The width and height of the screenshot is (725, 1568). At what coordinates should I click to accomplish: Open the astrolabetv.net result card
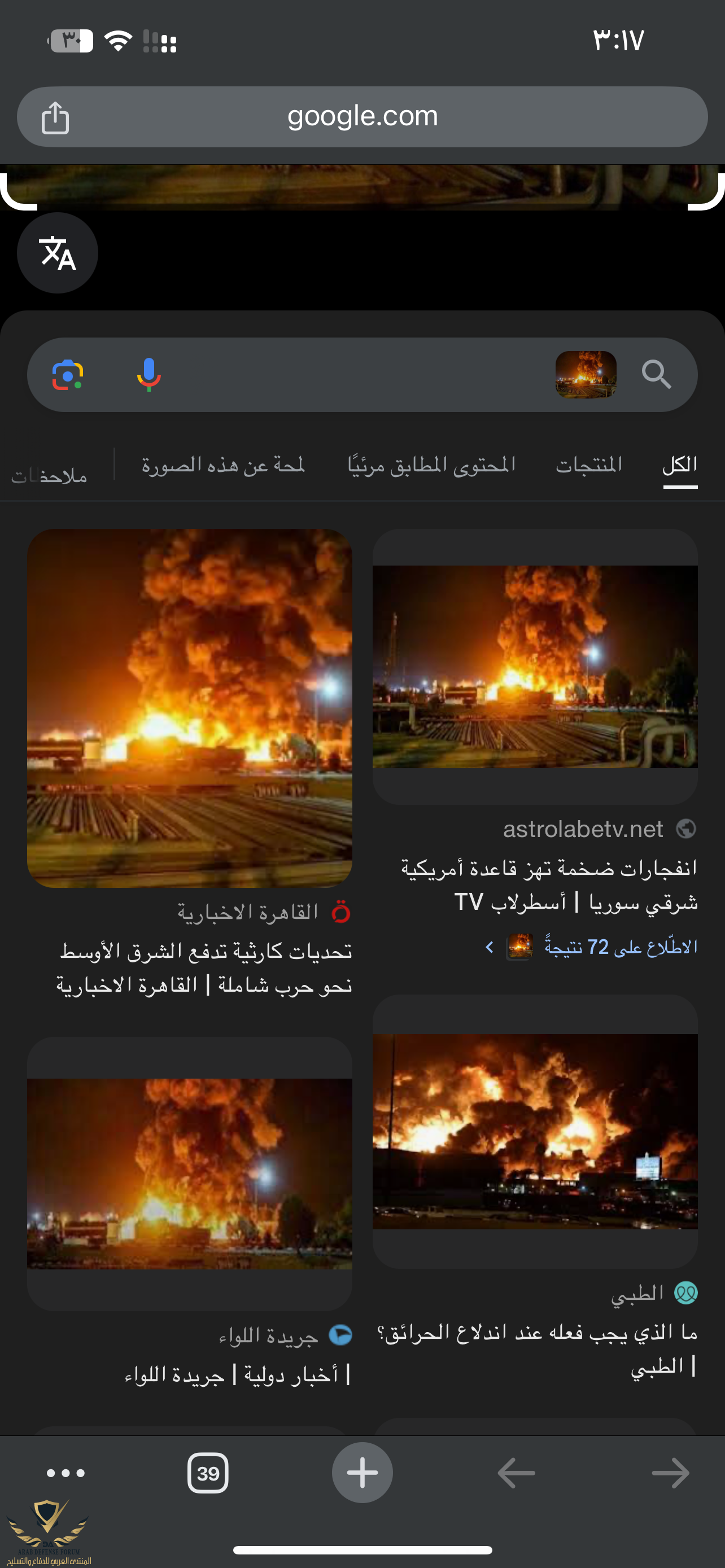(535, 667)
